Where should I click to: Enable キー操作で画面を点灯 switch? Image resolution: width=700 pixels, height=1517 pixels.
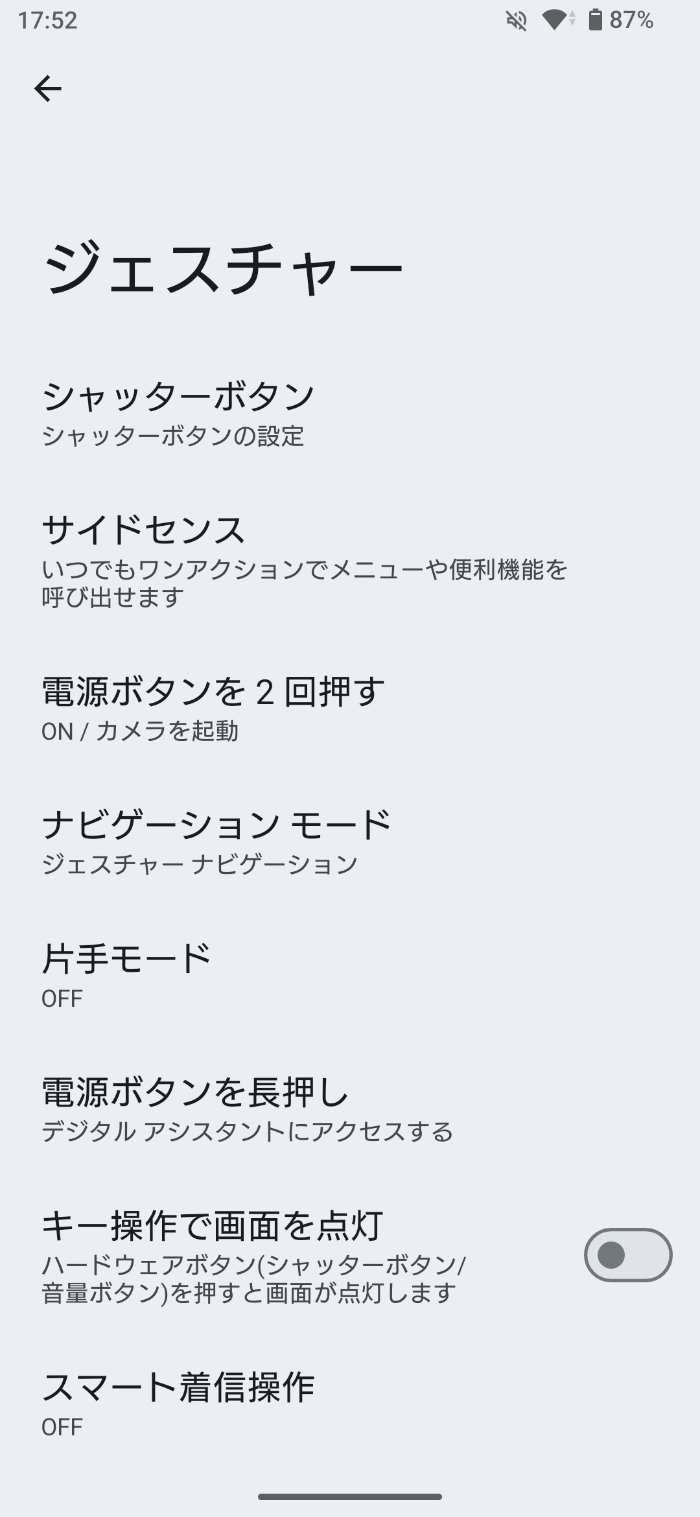point(627,1255)
